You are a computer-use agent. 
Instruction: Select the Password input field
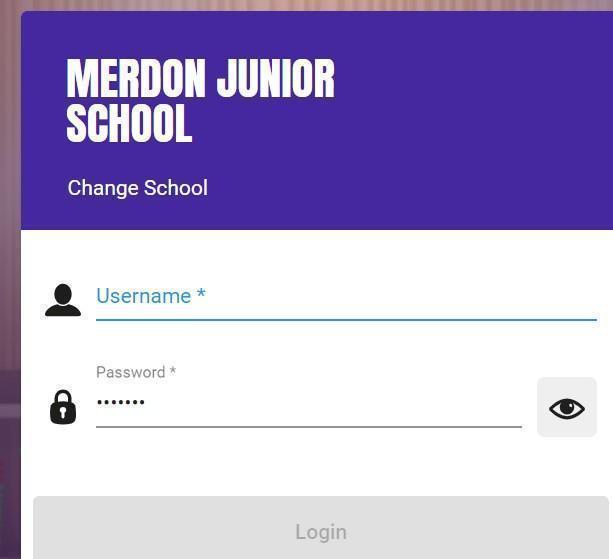(x=308, y=403)
